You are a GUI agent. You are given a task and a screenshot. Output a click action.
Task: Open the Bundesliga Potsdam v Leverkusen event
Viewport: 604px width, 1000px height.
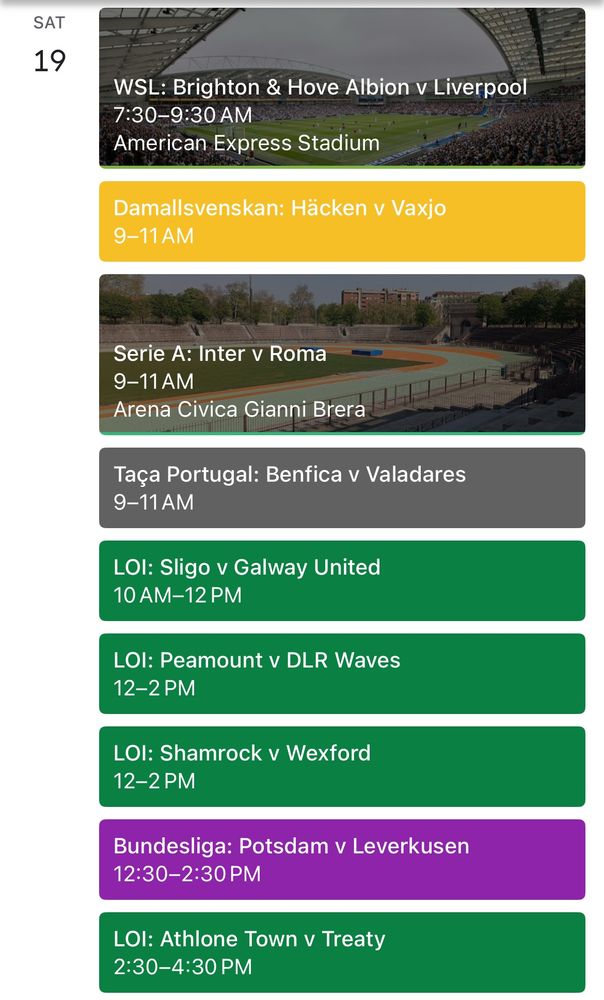pyautogui.click(x=341, y=859)
